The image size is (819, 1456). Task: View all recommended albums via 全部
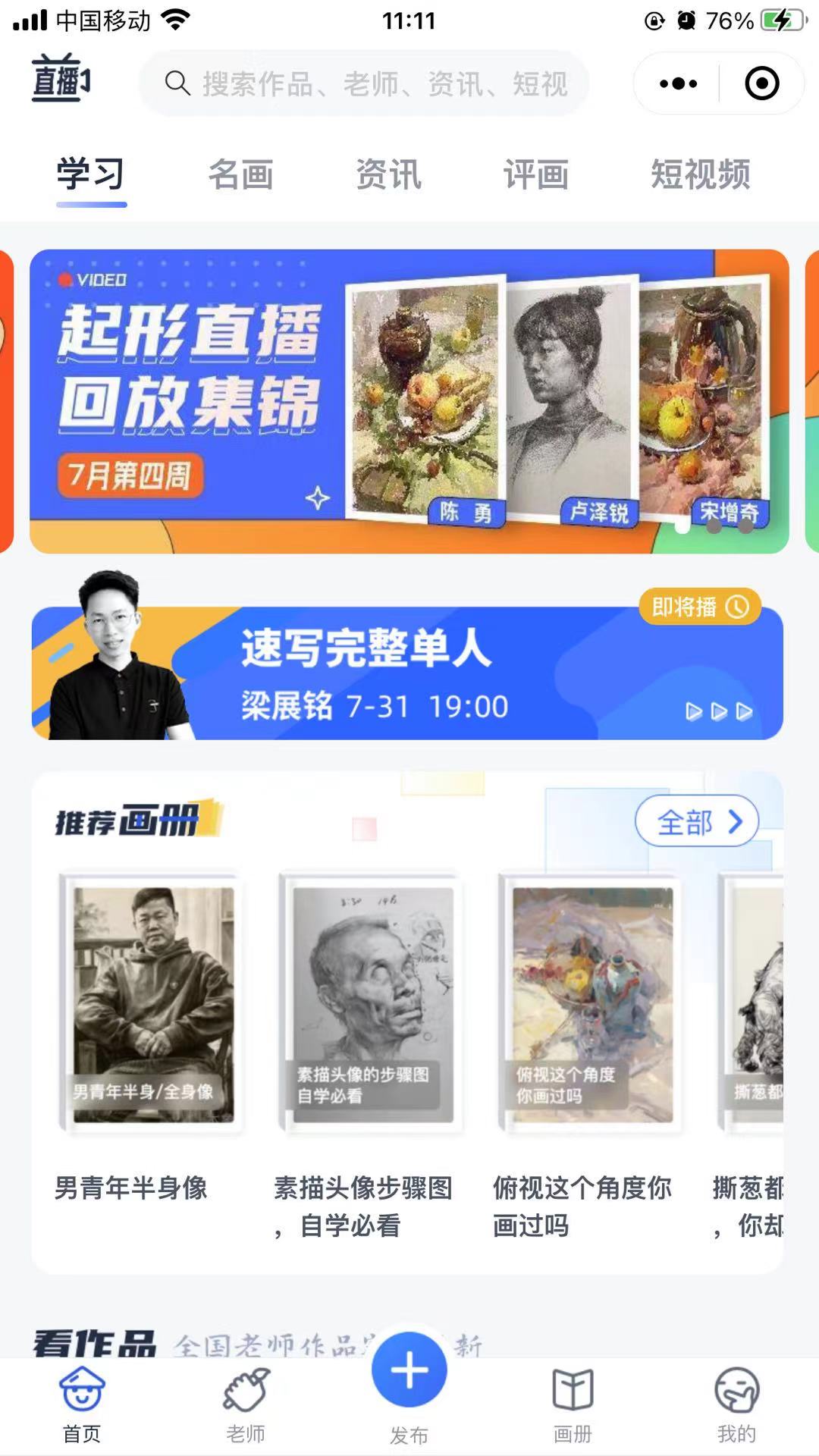pyautogui.click(x=696, y=821)
